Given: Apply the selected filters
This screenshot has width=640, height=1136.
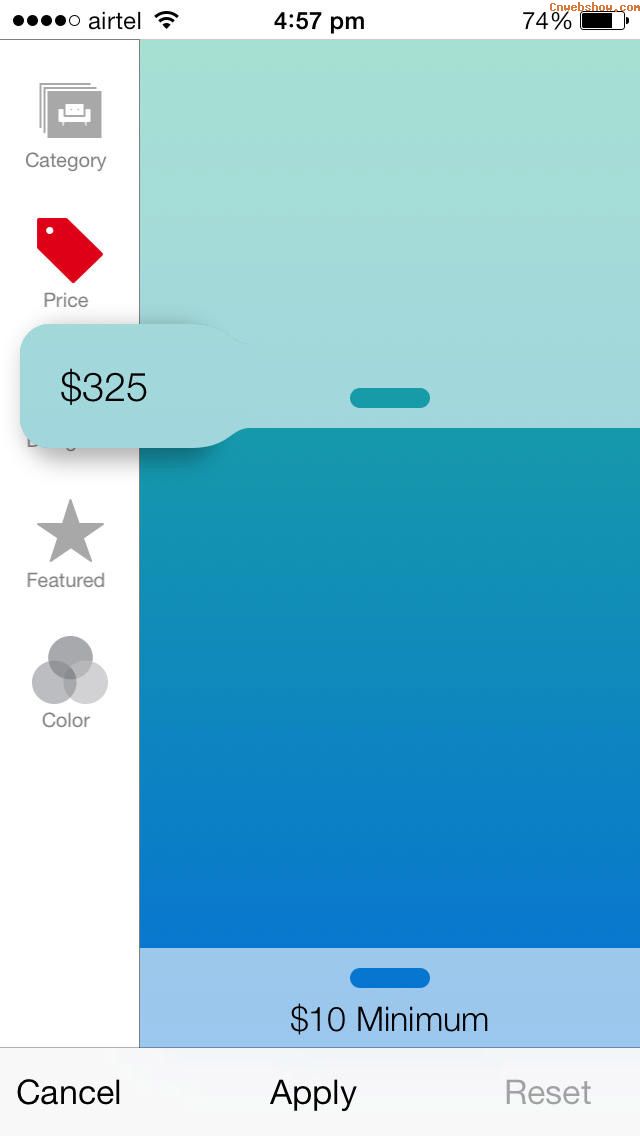Looking at the screenshot, I should pyautogui.click(x=313, y=1093).
